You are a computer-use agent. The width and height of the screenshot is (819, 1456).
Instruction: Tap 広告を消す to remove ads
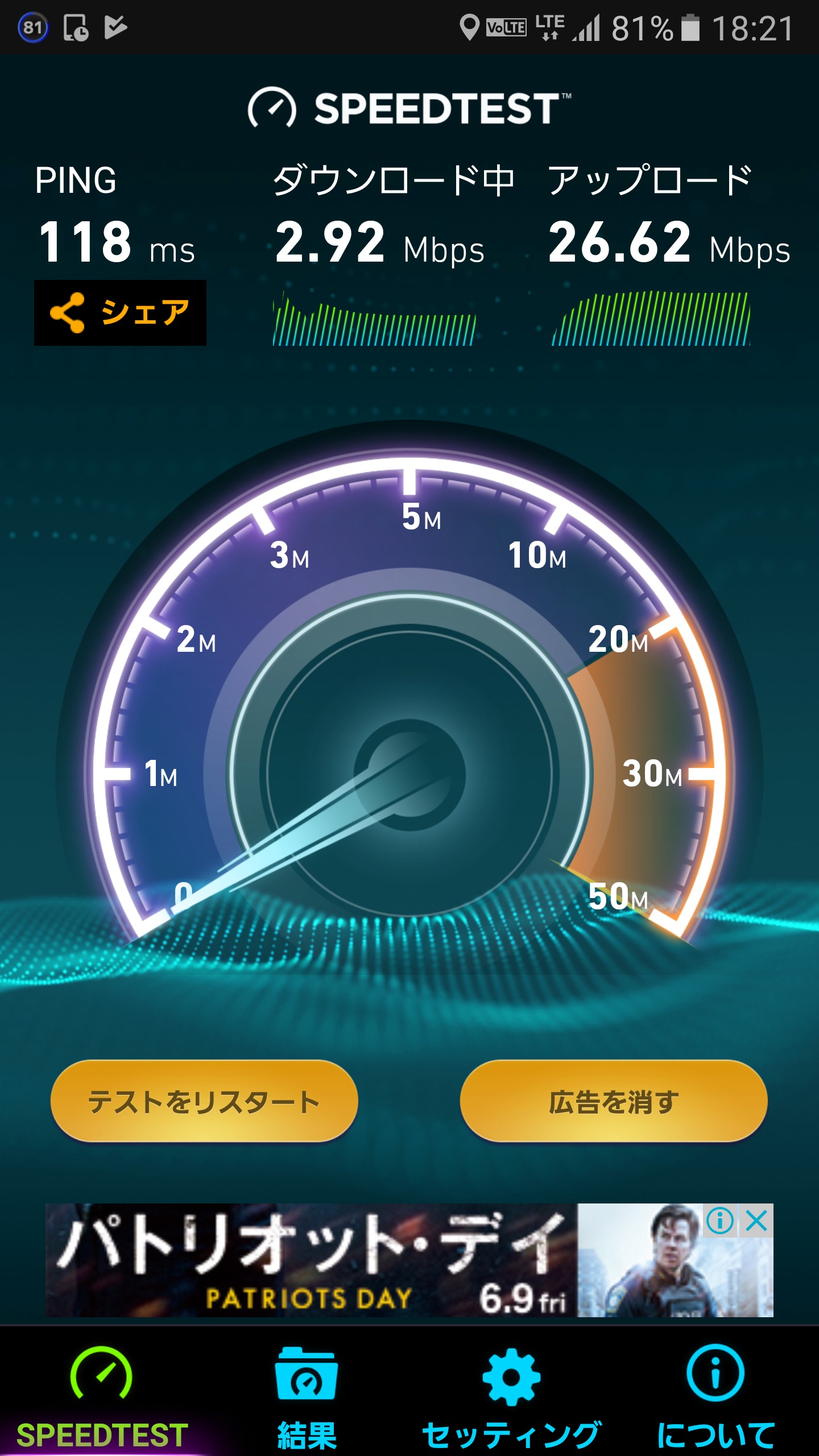pos(613,1102)
